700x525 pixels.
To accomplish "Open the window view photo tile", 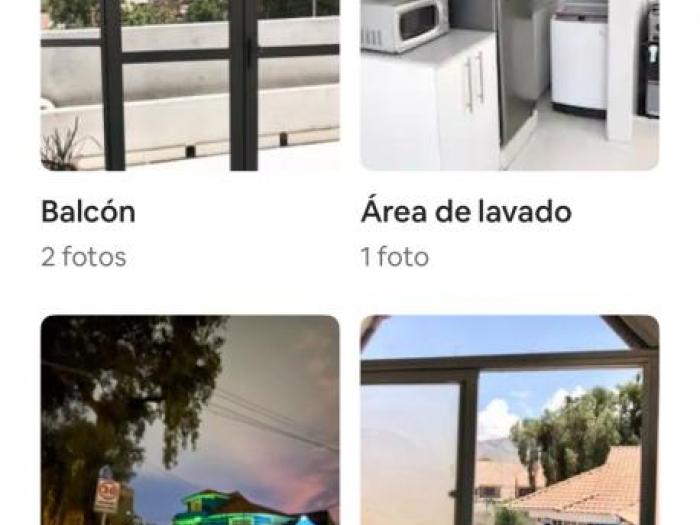I will [509, 420].
